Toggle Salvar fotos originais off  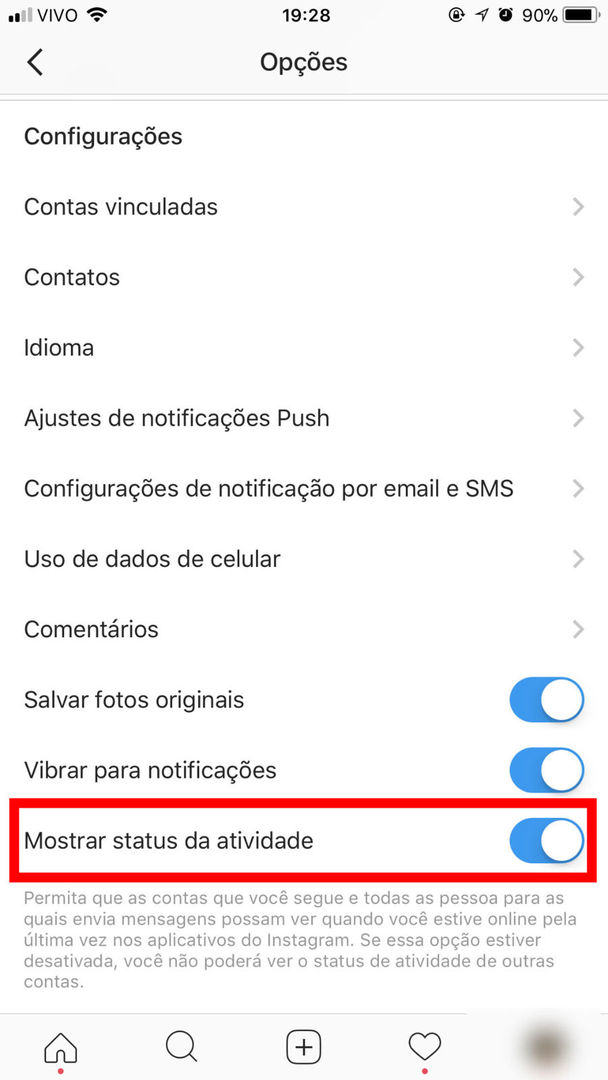pyautogui.click(x=547, y=700)
